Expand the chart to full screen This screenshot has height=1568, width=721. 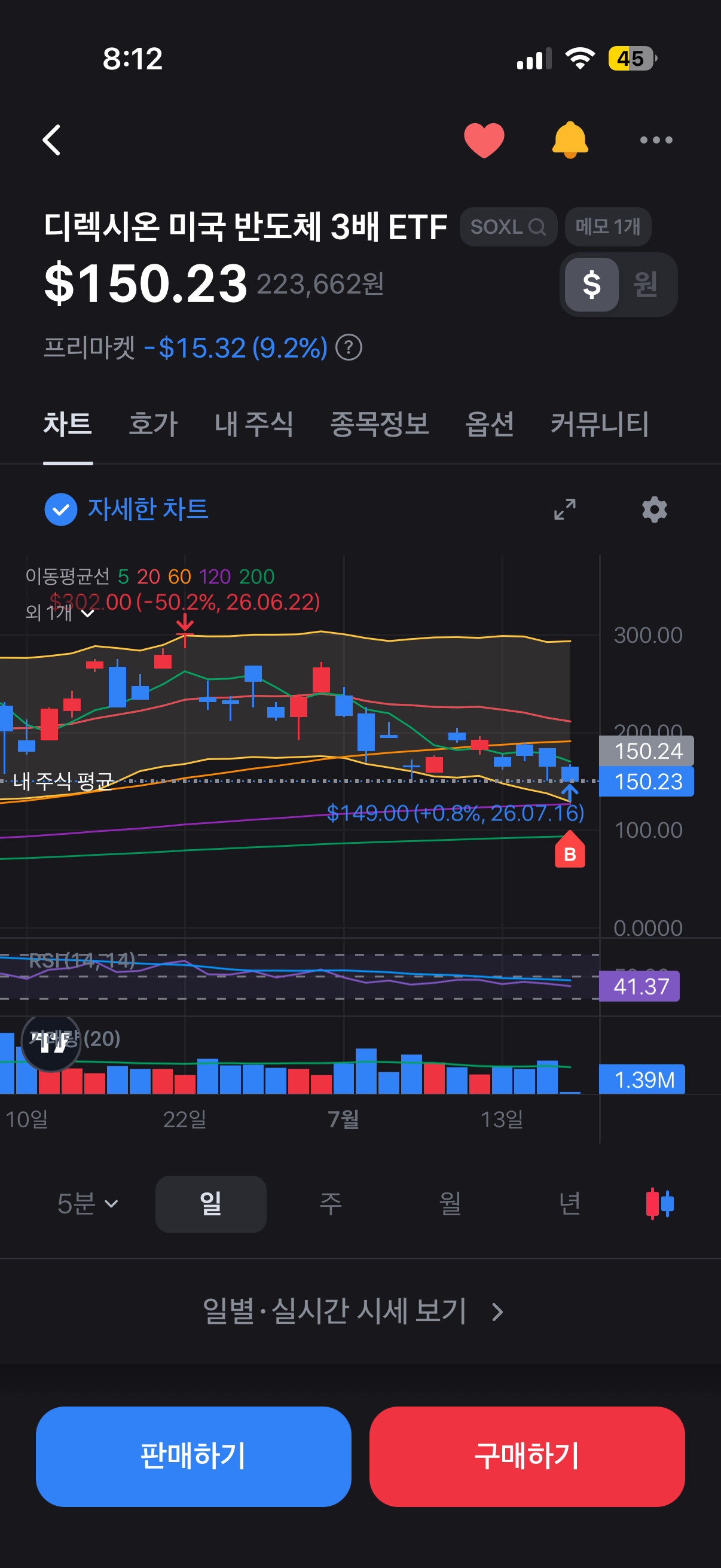(565, 510)
